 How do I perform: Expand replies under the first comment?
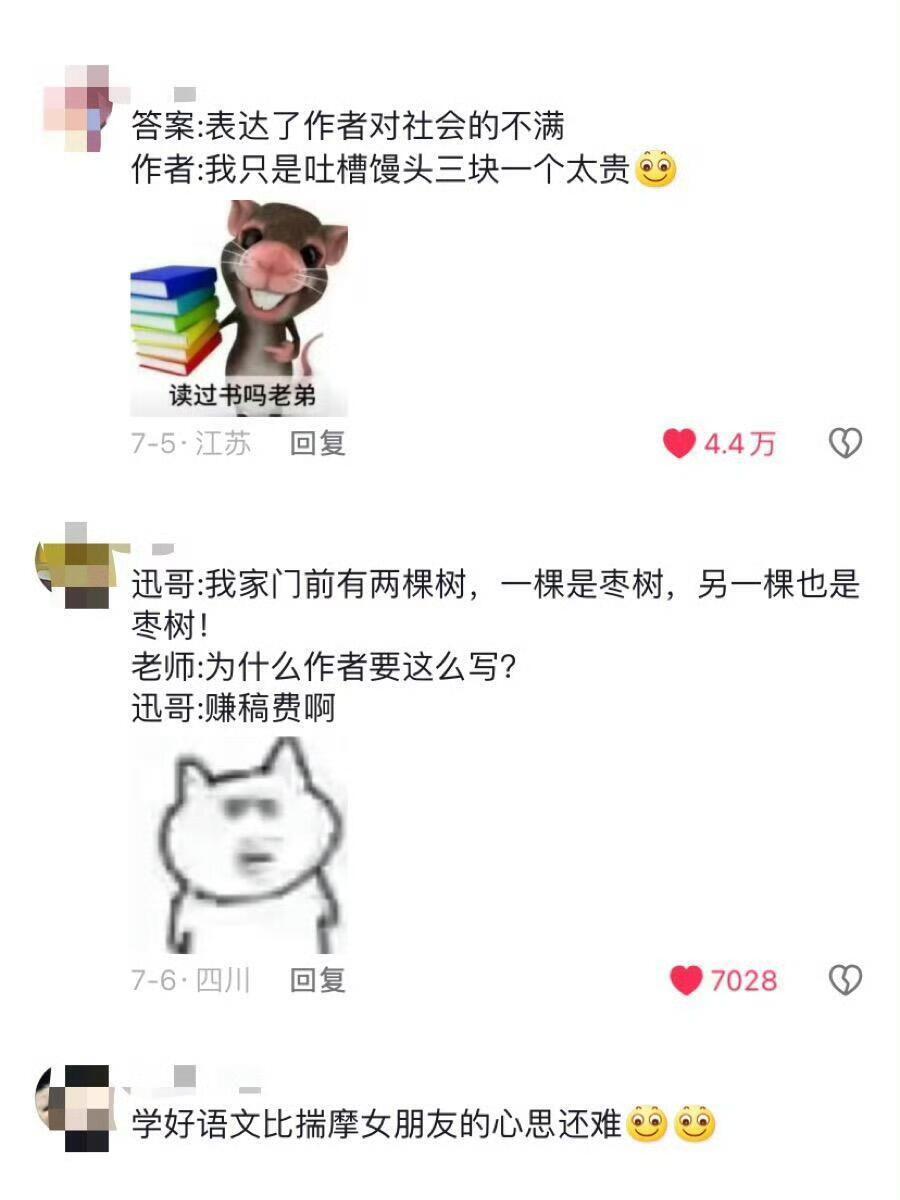(x=316, y=442)
